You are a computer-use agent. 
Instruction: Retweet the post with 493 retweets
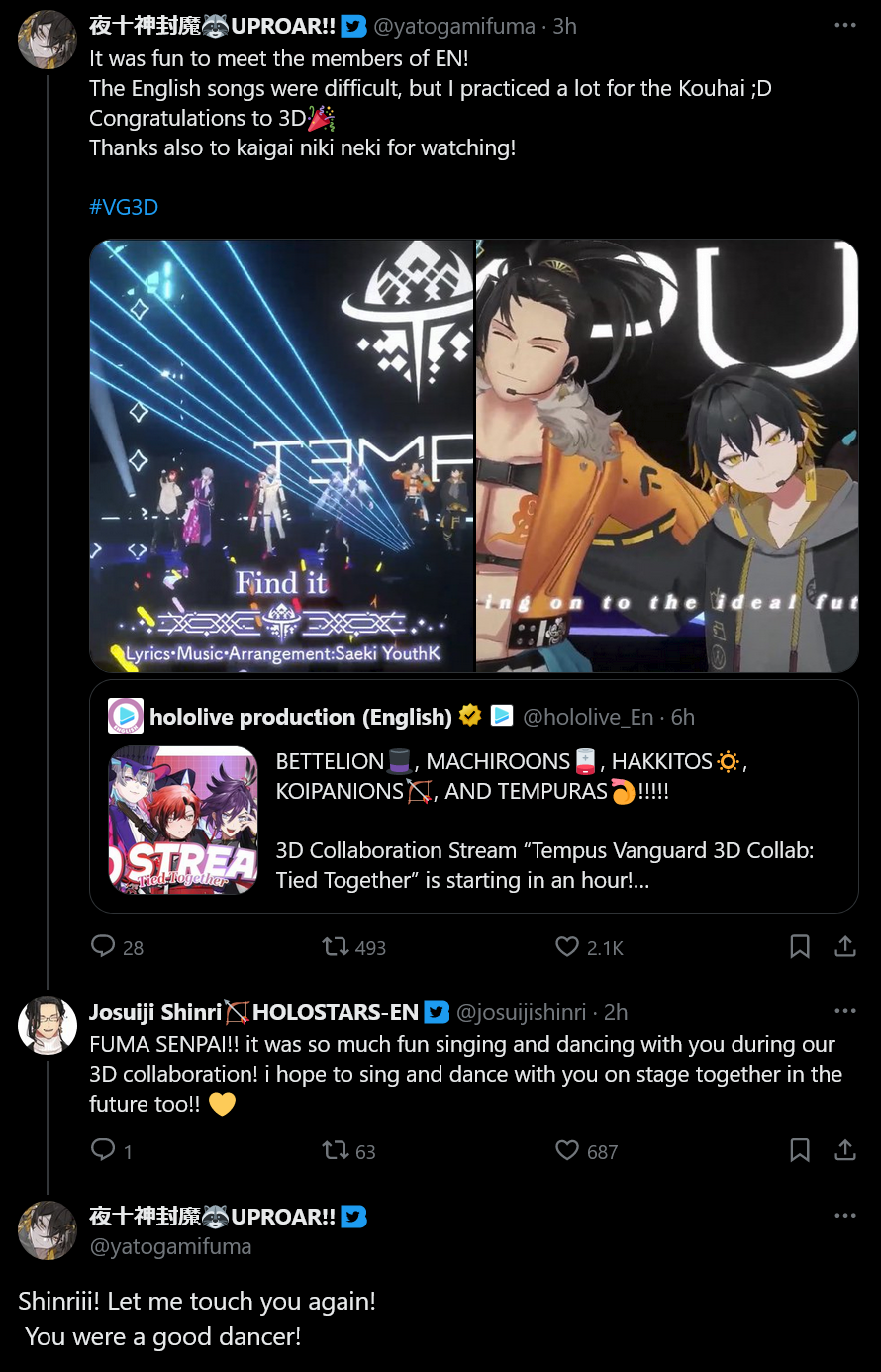336,947
